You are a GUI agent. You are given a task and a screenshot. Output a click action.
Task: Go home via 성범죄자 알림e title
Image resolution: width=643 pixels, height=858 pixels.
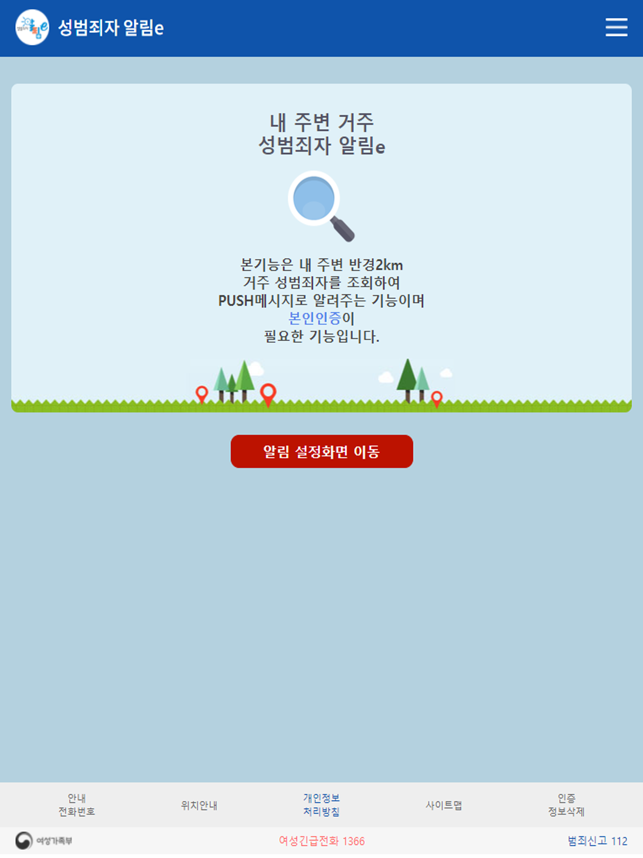[x=110, y=28]
